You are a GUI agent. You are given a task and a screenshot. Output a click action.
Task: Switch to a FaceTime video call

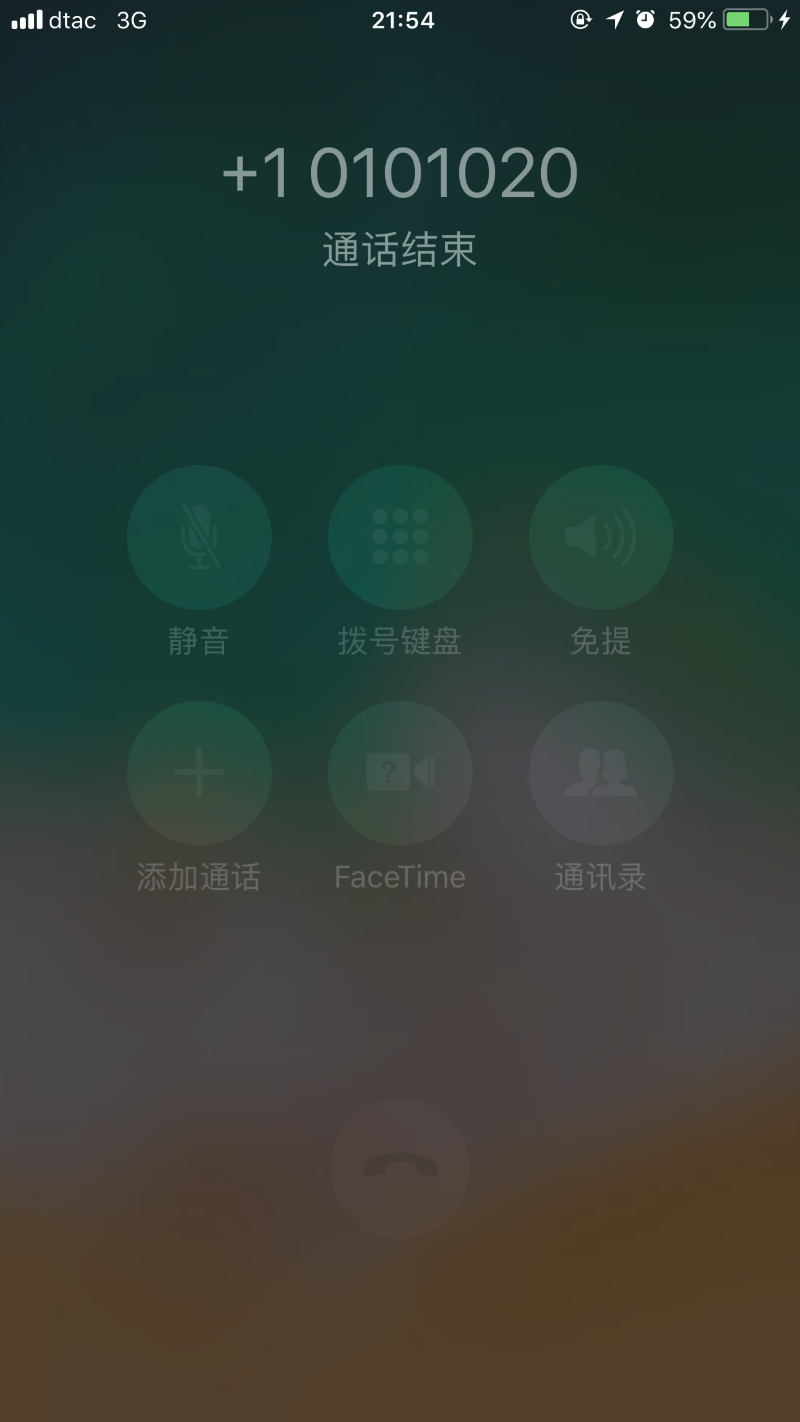click(x=400, y=773)
